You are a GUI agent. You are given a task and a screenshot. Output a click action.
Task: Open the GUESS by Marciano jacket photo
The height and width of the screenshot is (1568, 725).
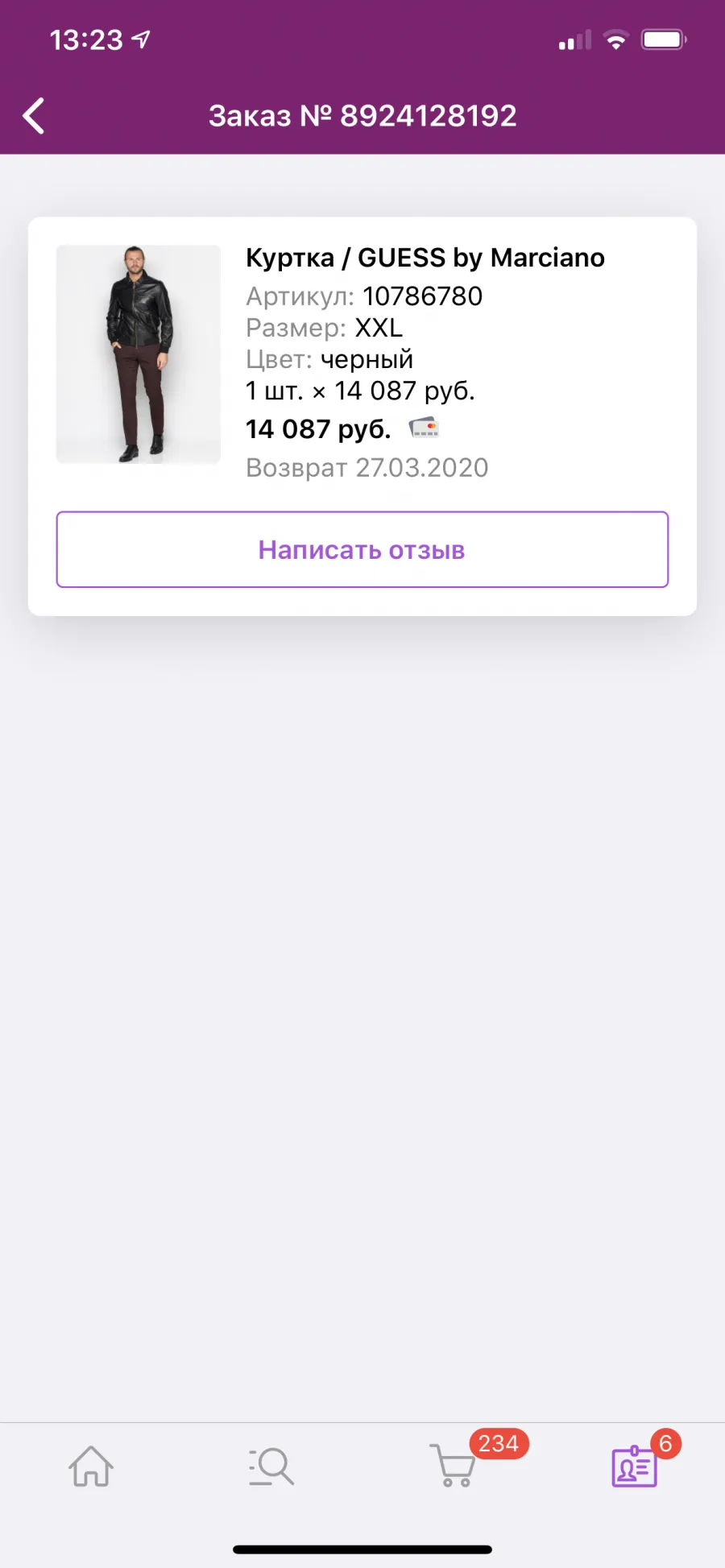(138, 354)
